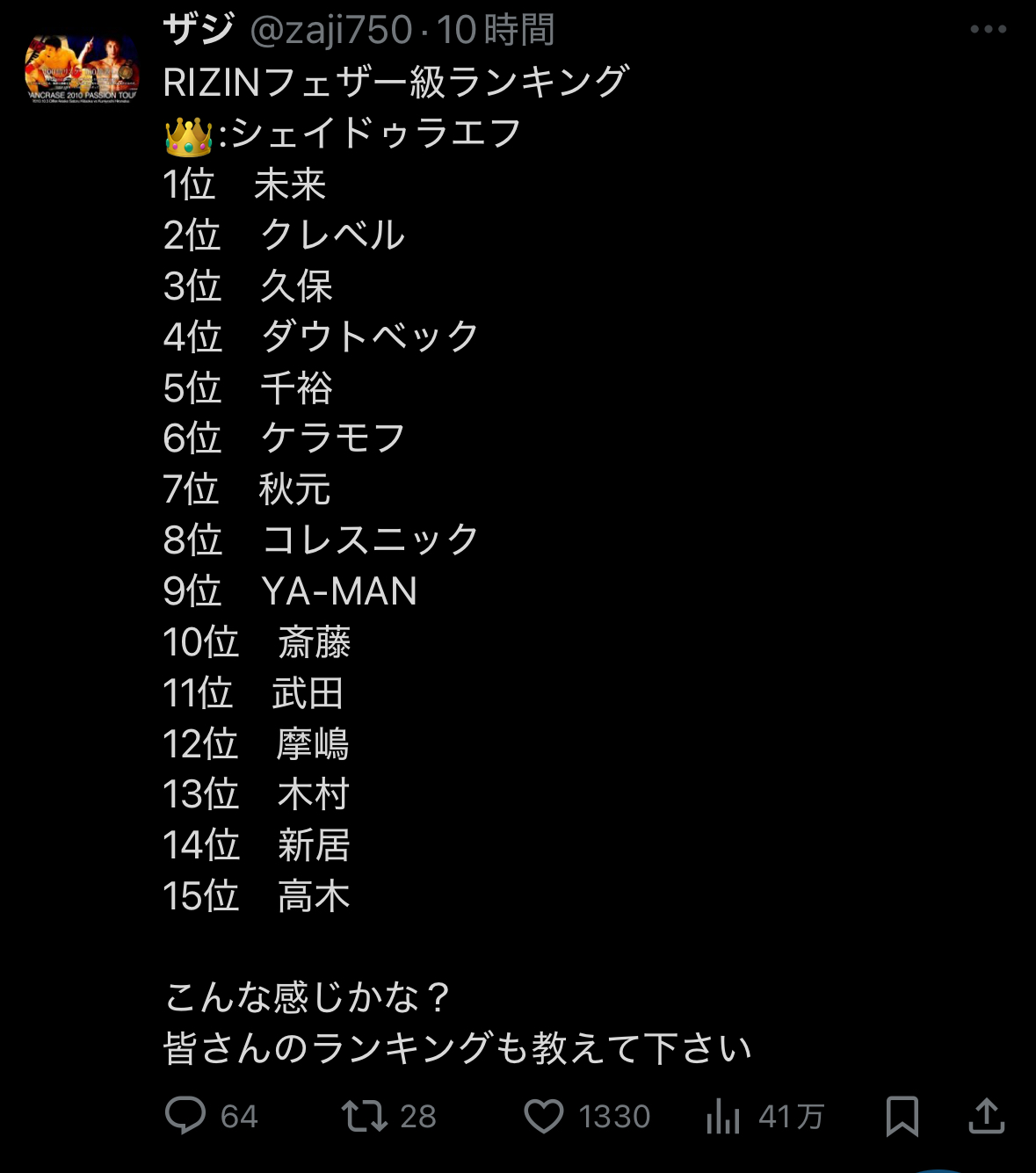The image size is (1036, 1173).
Task: Open the @zaji750 account handle
Action: [x=331, y=30]
